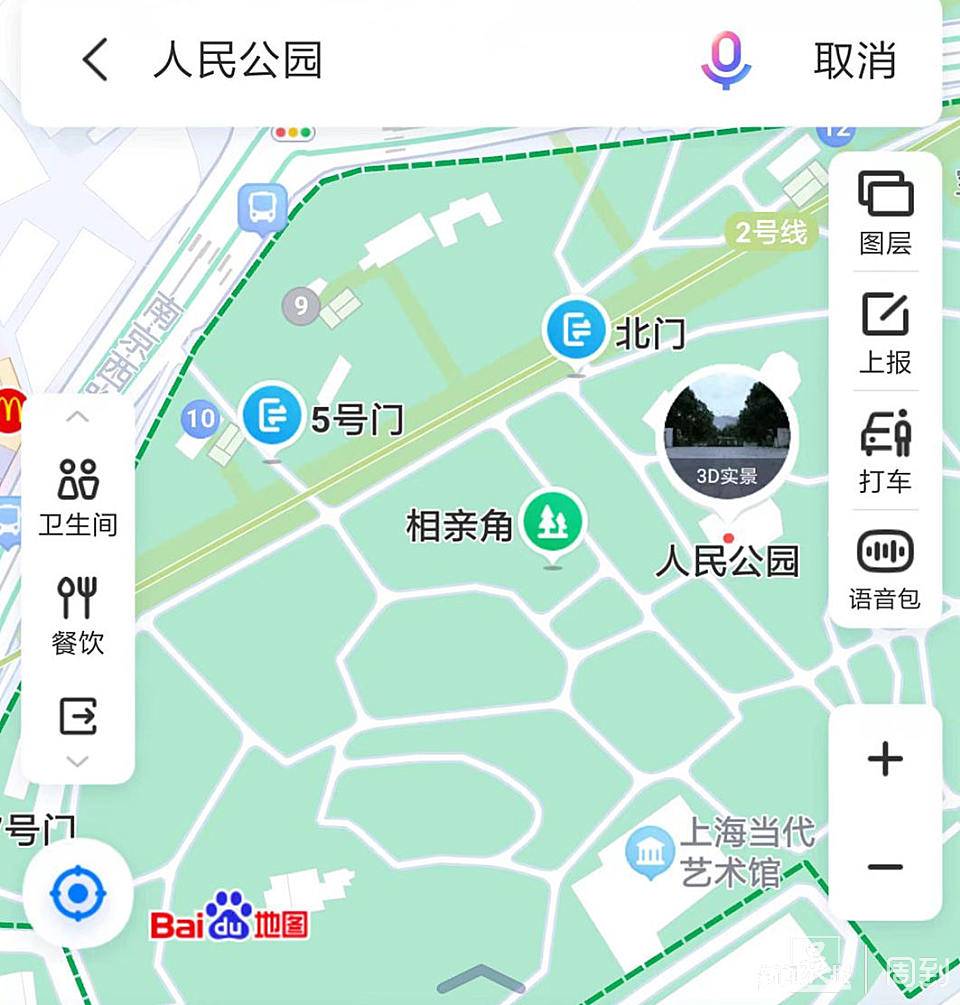
Task: Expand the bottom panel handle
Action: tap(481, 979)
